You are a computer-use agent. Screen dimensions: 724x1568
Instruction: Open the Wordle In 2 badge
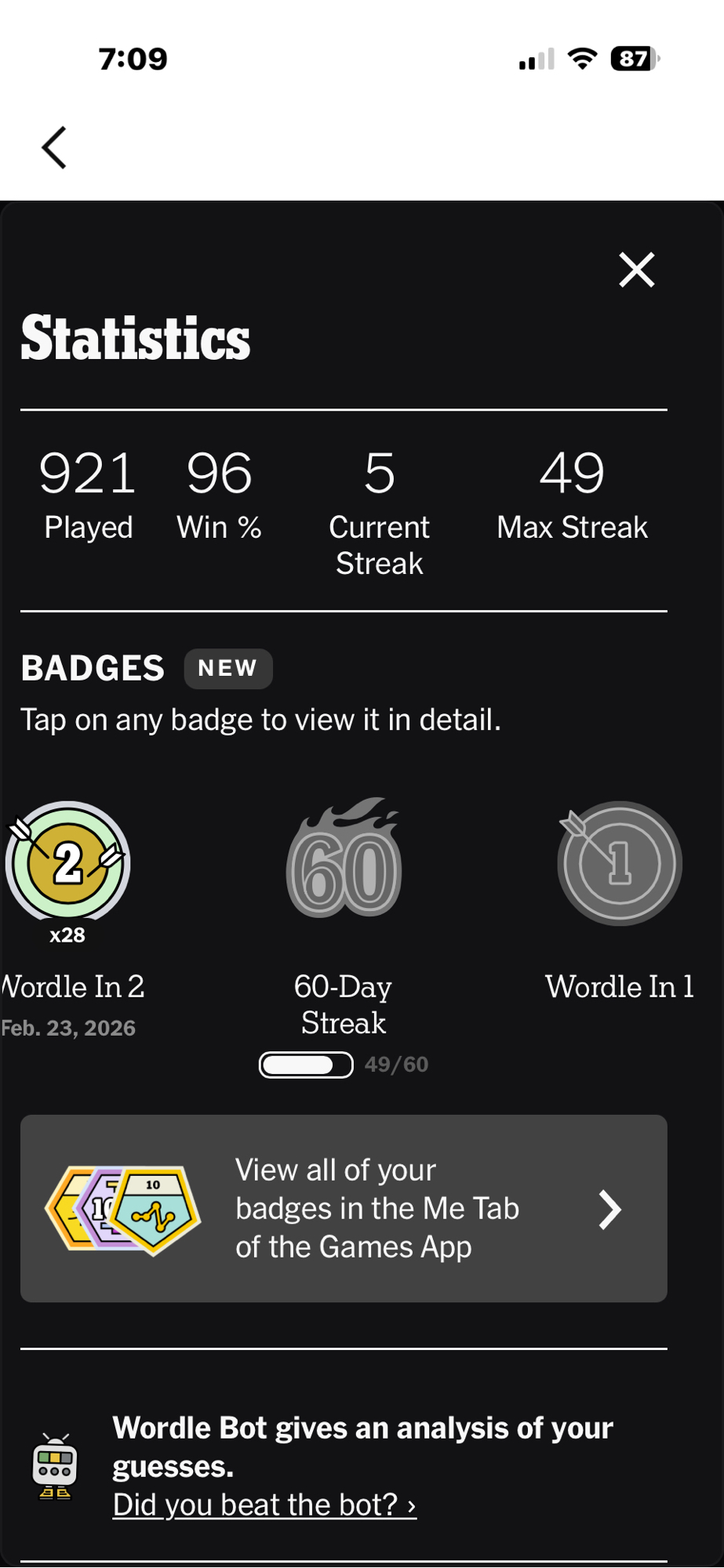pyautogui.click(x=68, y=863)
